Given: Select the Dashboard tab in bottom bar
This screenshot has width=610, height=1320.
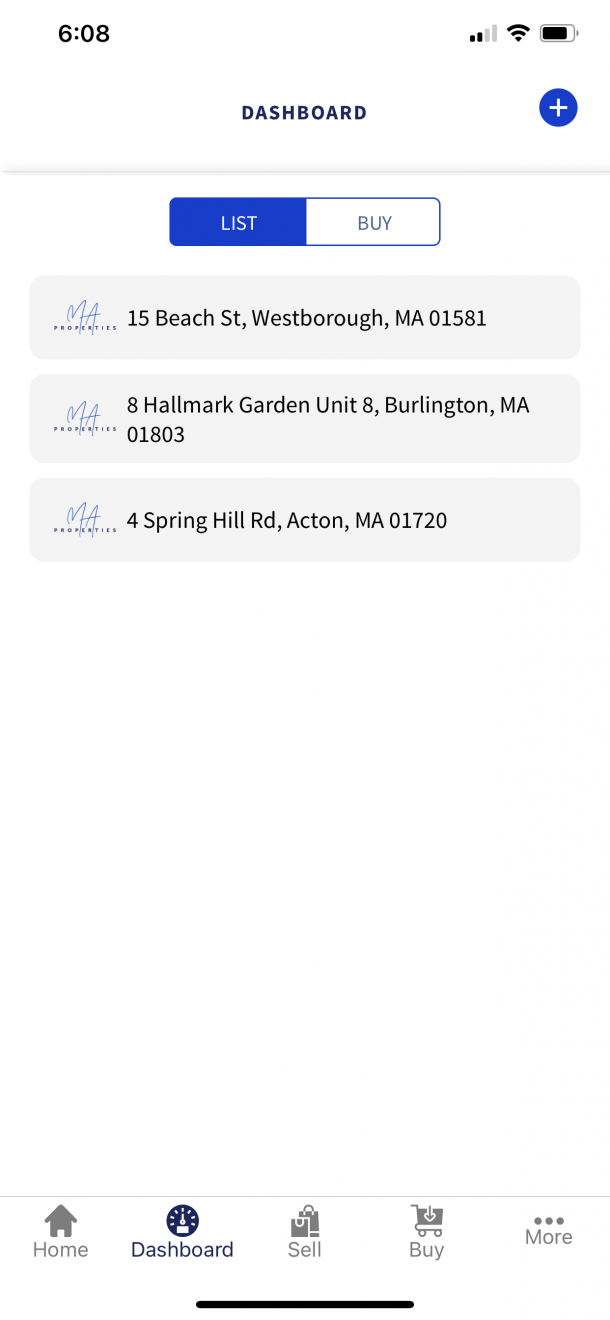Looking at the screenshot, I should pyautogui.click(x=182, y=1232).
